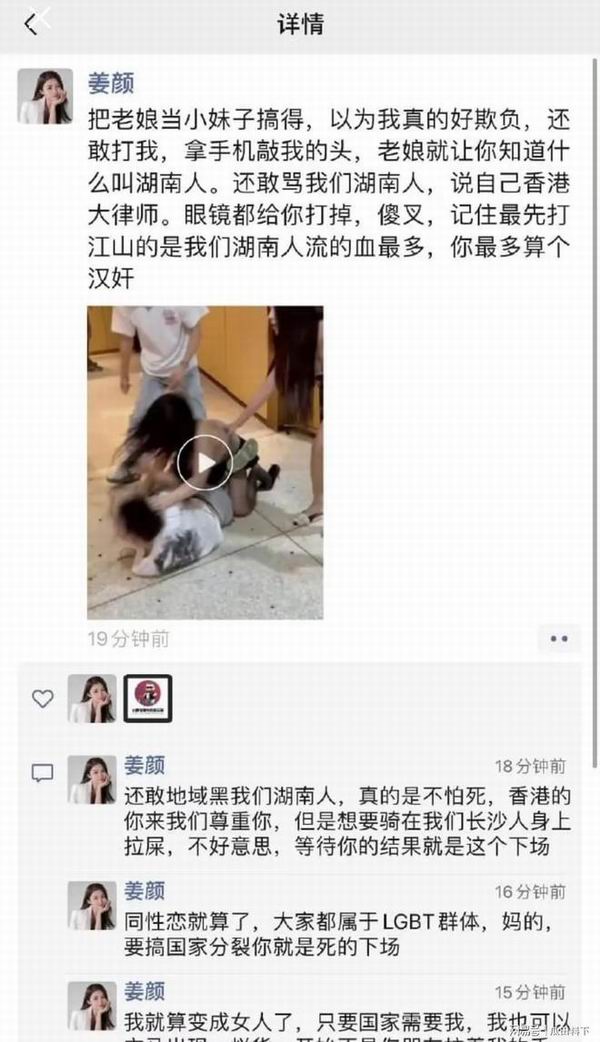600x1042 pixels.
Task: Tap the post author's avatar at top
Action: (45, 96)
